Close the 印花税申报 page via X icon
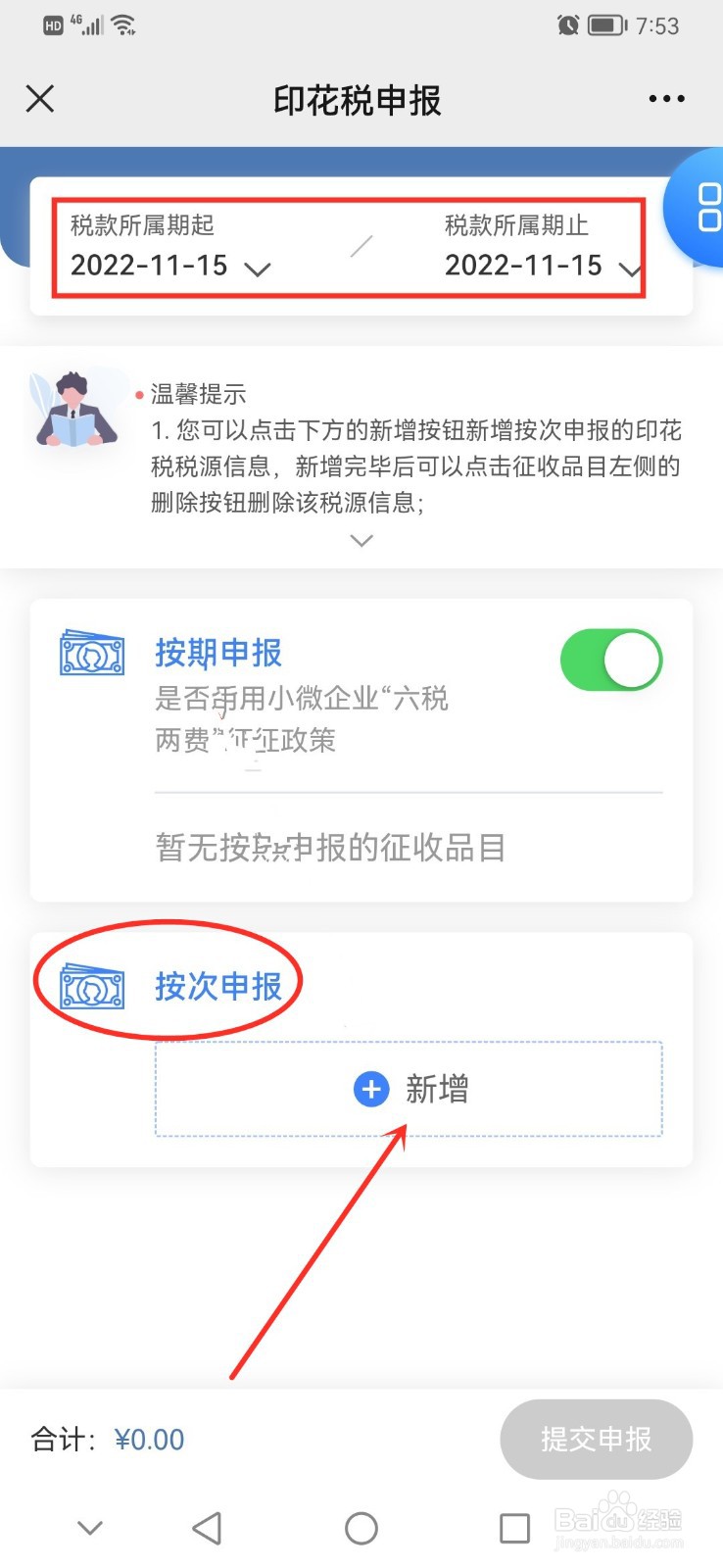Screen dimensions: 723x1568 click(x=39, y=98)
